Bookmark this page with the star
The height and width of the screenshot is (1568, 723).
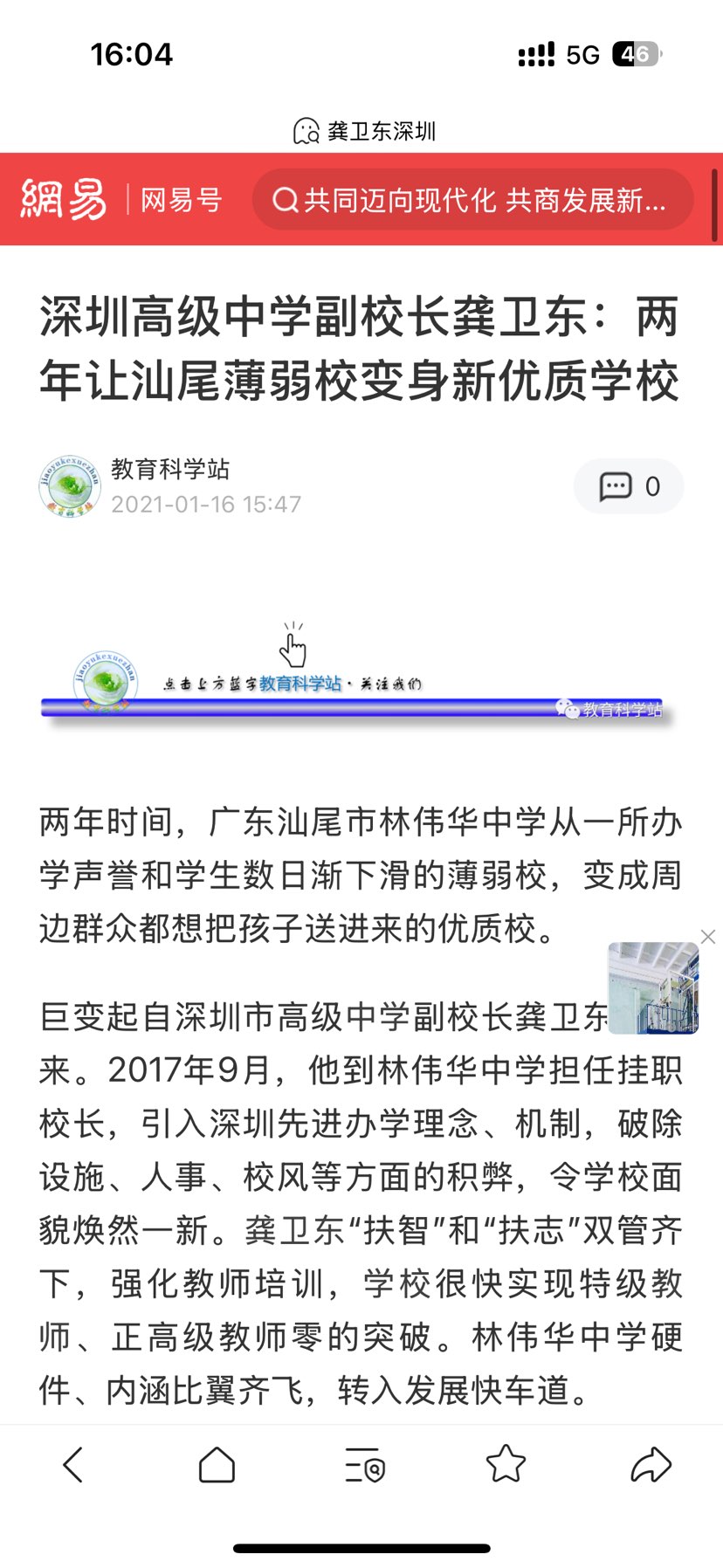pyautogui.click(x=506, y=1465)
